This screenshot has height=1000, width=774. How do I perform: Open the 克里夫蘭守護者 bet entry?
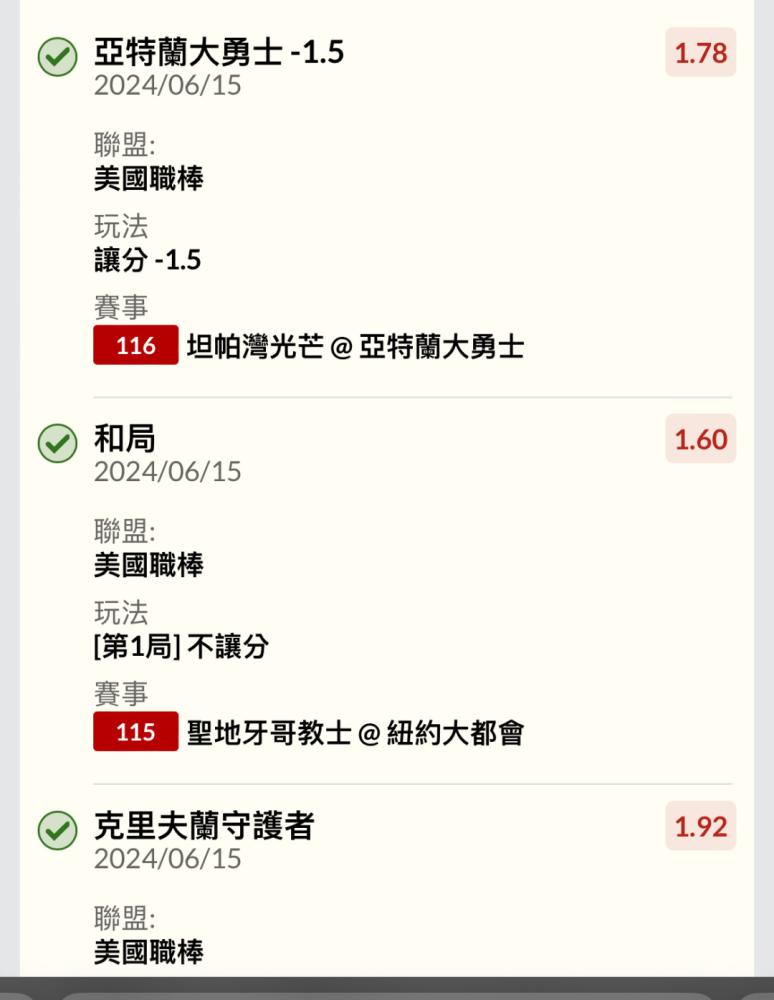203,826
